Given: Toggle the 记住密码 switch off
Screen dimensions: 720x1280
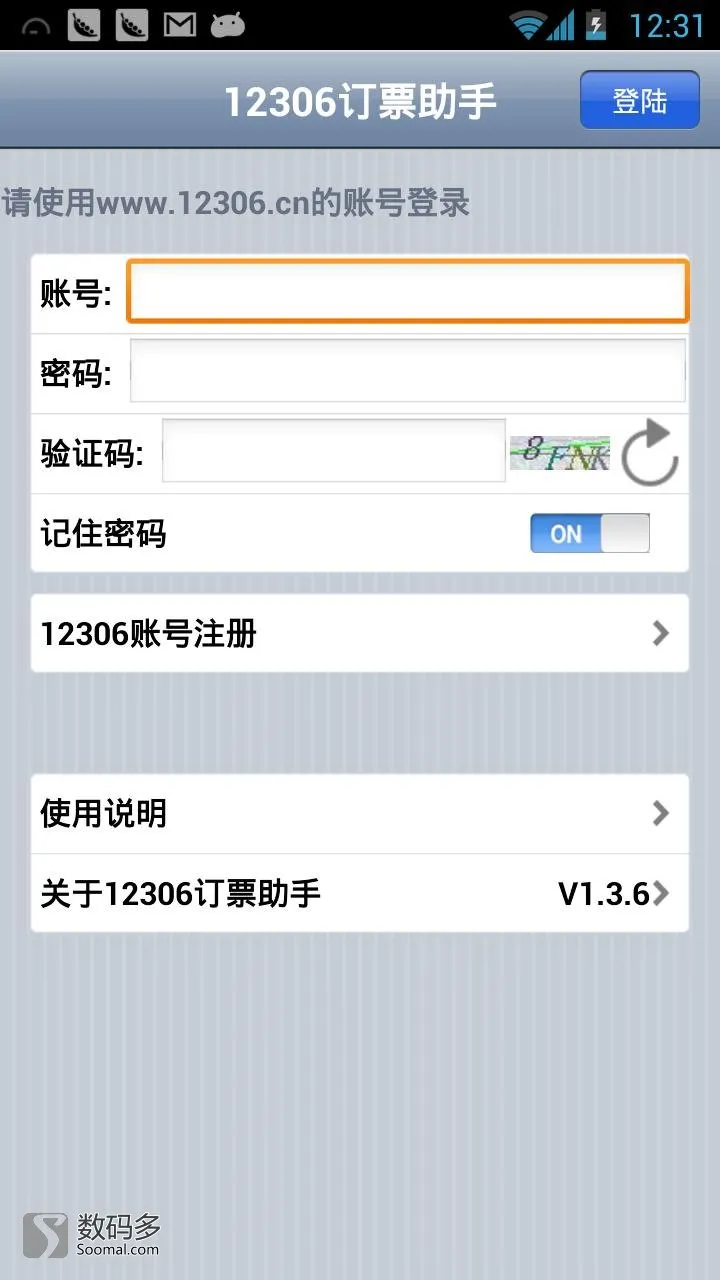Looking at the screenshot, I should [589, 533].
